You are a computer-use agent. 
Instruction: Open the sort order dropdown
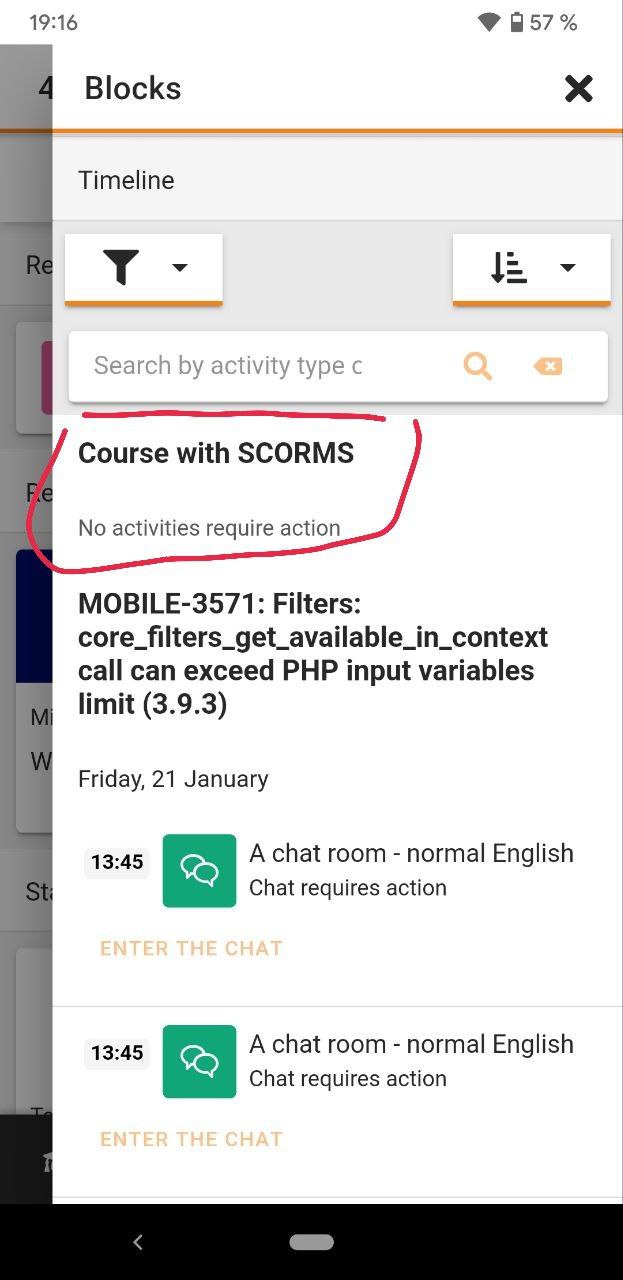531,268
